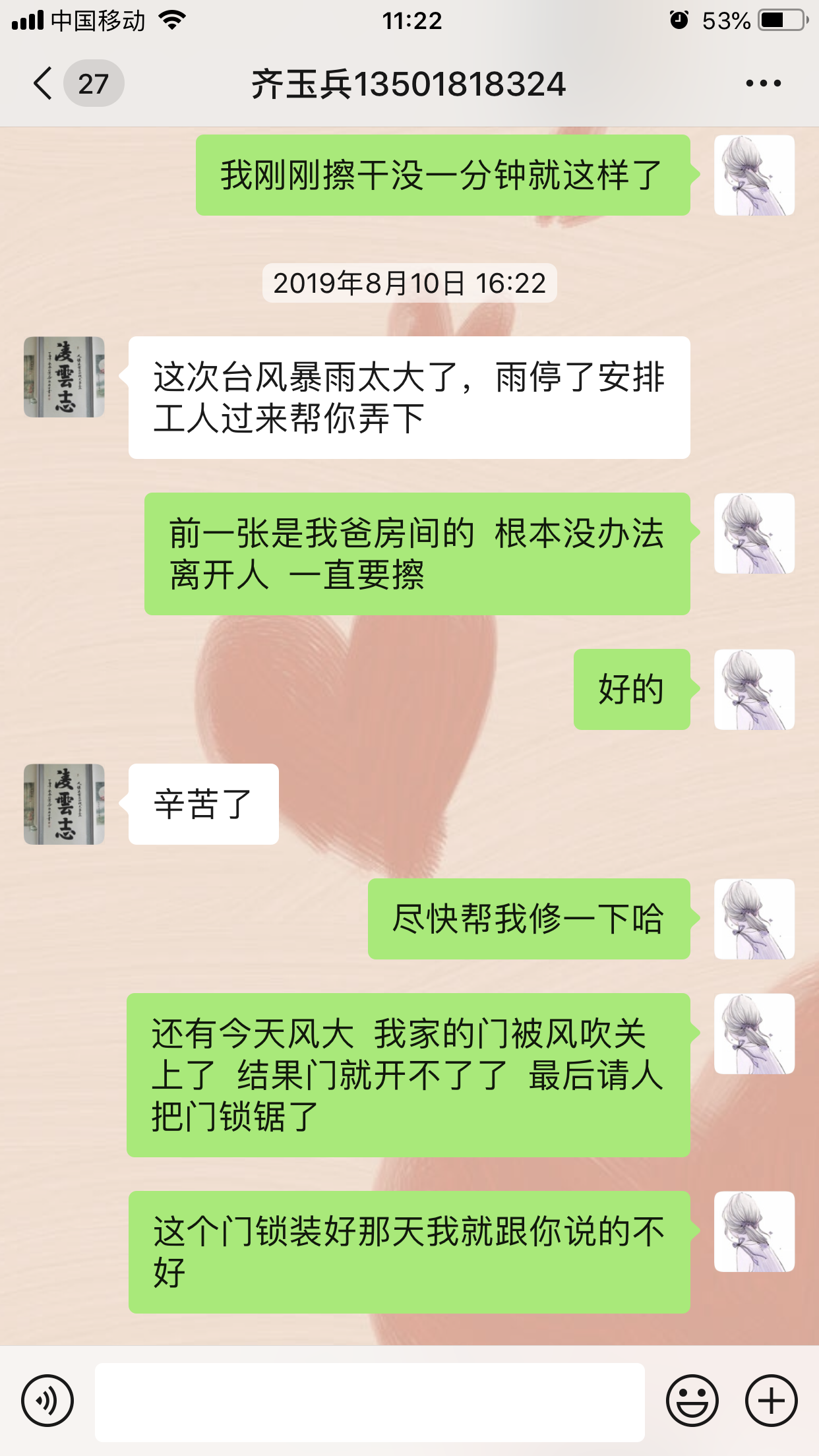
Task: Open contact avatar beside 辛苦了 message
Action: click(65, 804)
